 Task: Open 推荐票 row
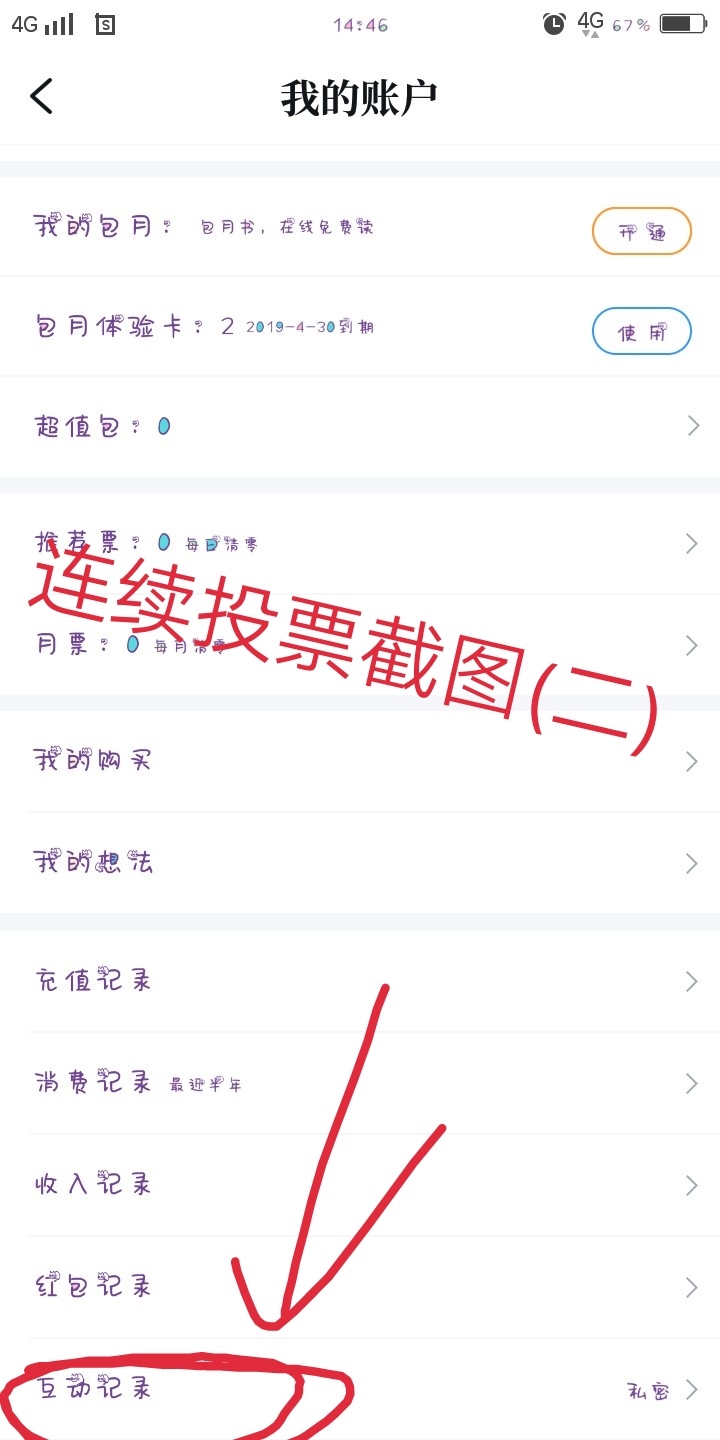click(360, 544)
